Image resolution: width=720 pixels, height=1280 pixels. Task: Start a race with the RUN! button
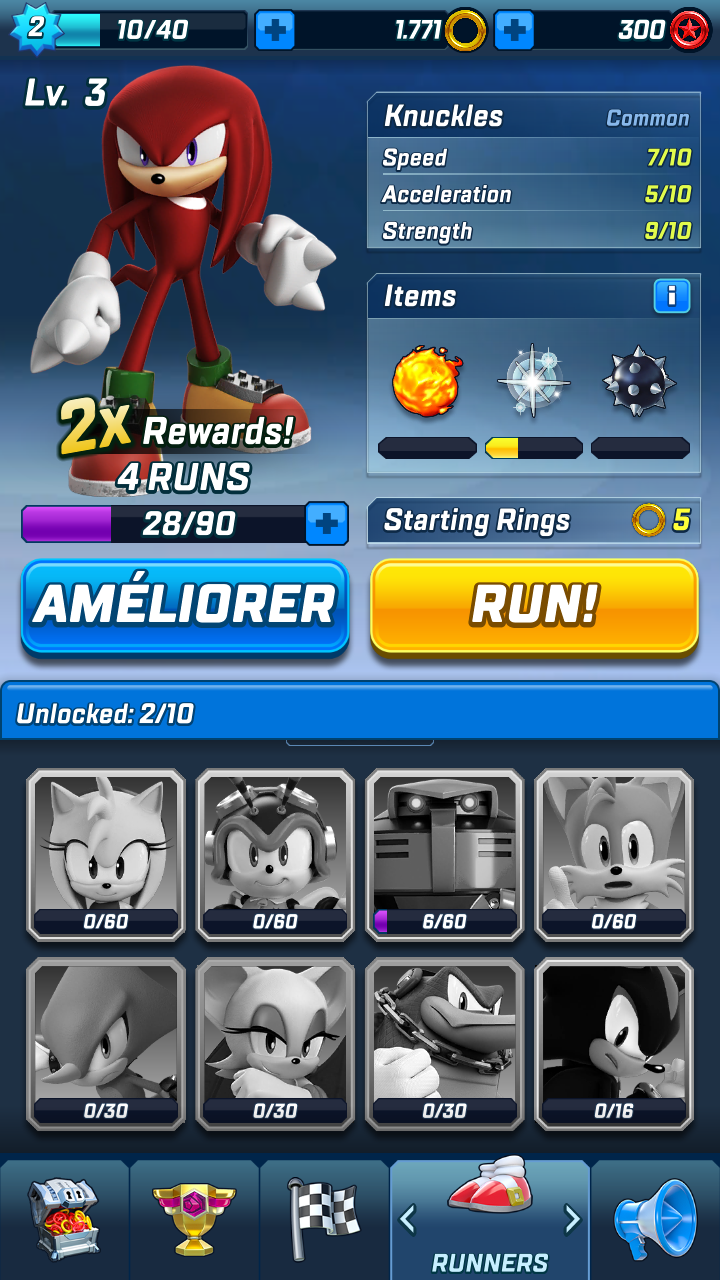coord(534,606)
